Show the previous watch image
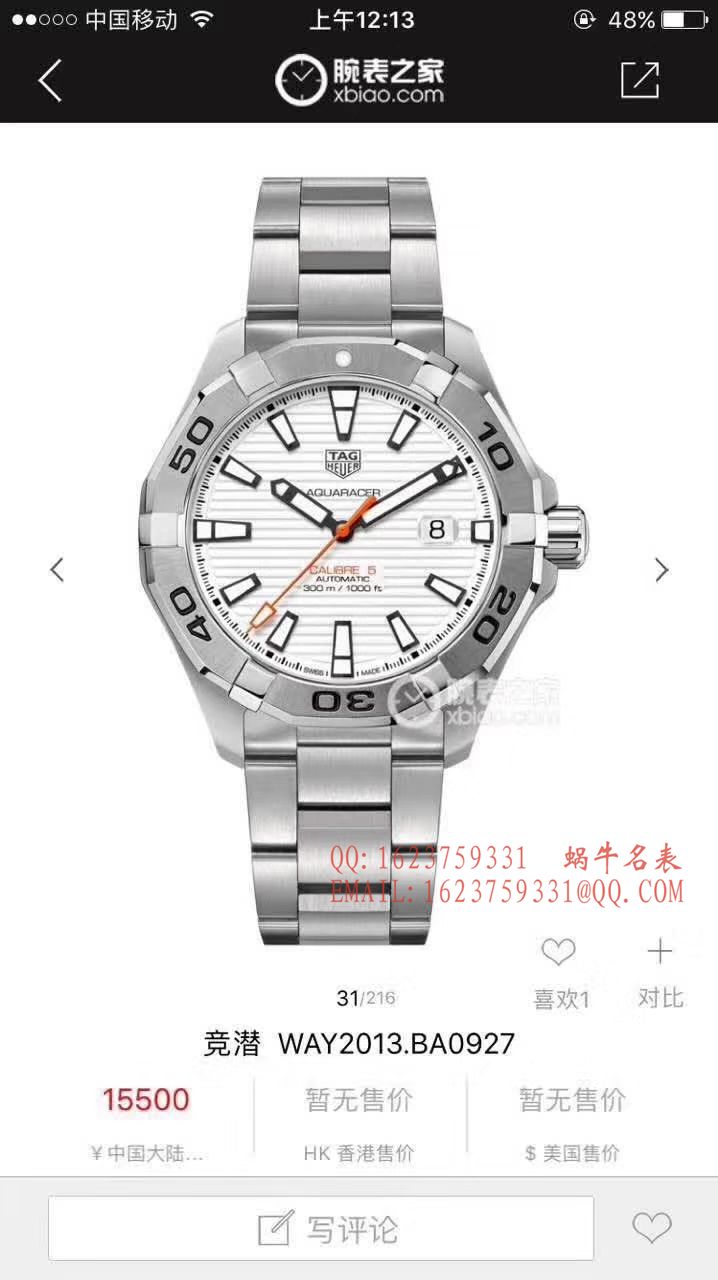The height and width of the screenshot is (1280, 718). click(57, 570)
